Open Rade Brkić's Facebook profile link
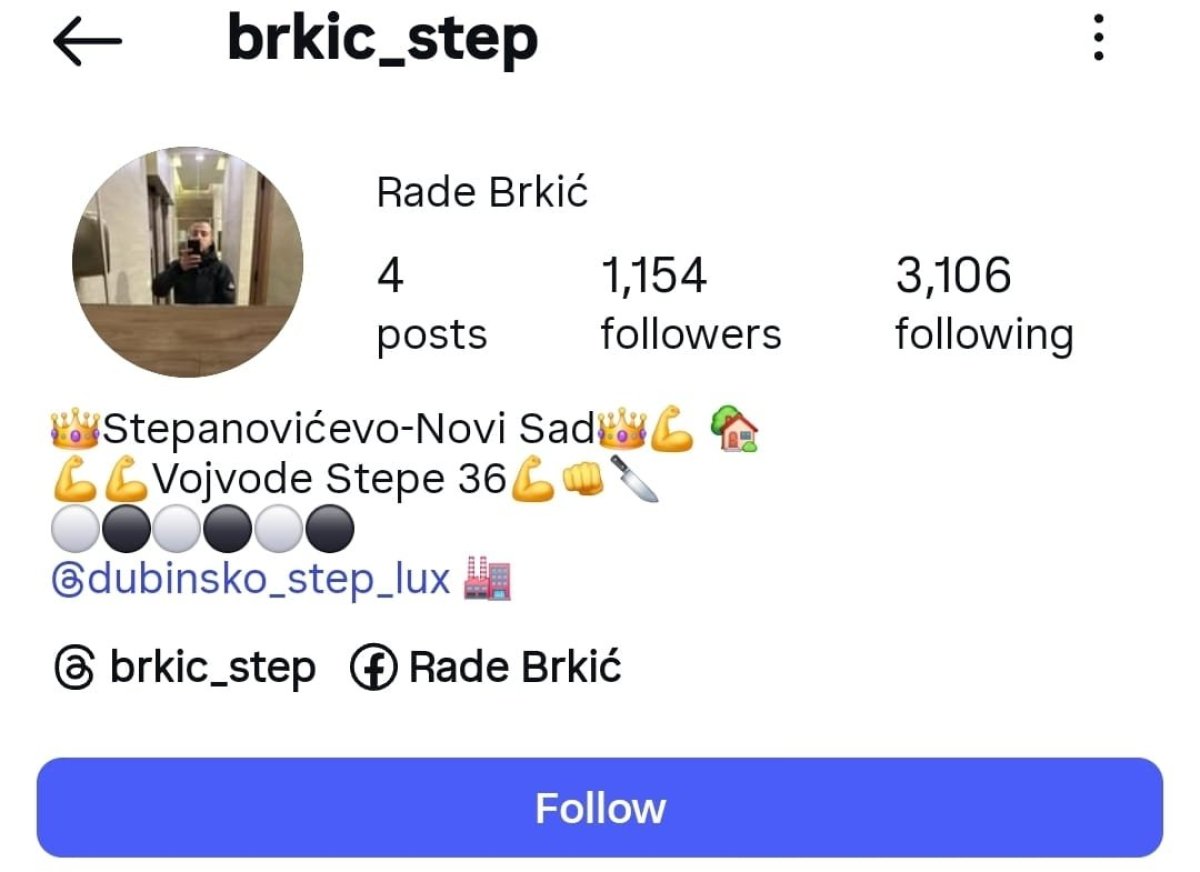The height and width of the screenshot is (872, 1200). click(486, 667)
